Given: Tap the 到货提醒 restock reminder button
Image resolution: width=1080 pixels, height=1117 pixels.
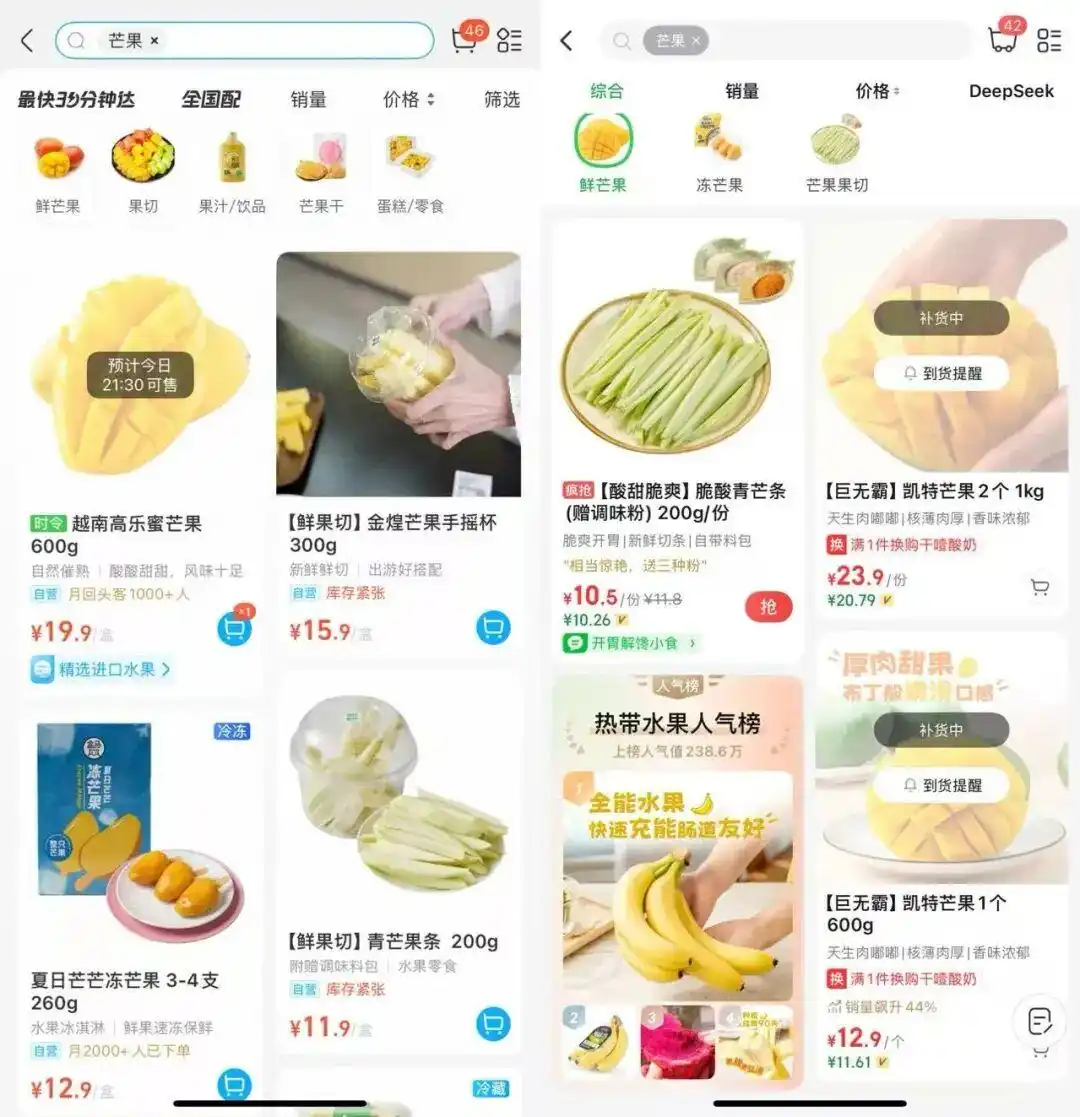Looking at the screenshot, I should 941,374.
